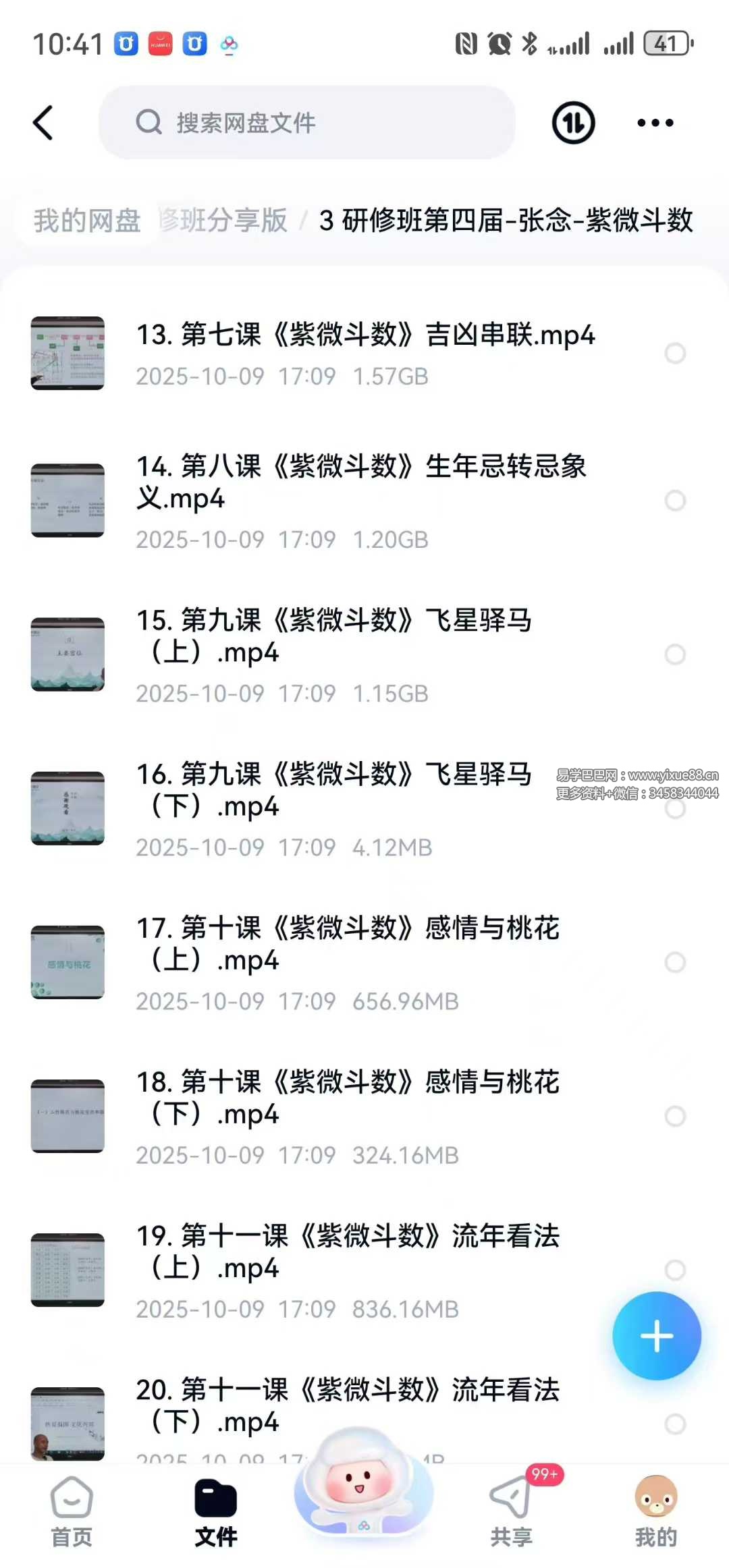The width and height of the screenshot is (729, 1568).
Task: Select the circle for 14 第八课 生年忌转忌象义
Action: pos(675,501)
